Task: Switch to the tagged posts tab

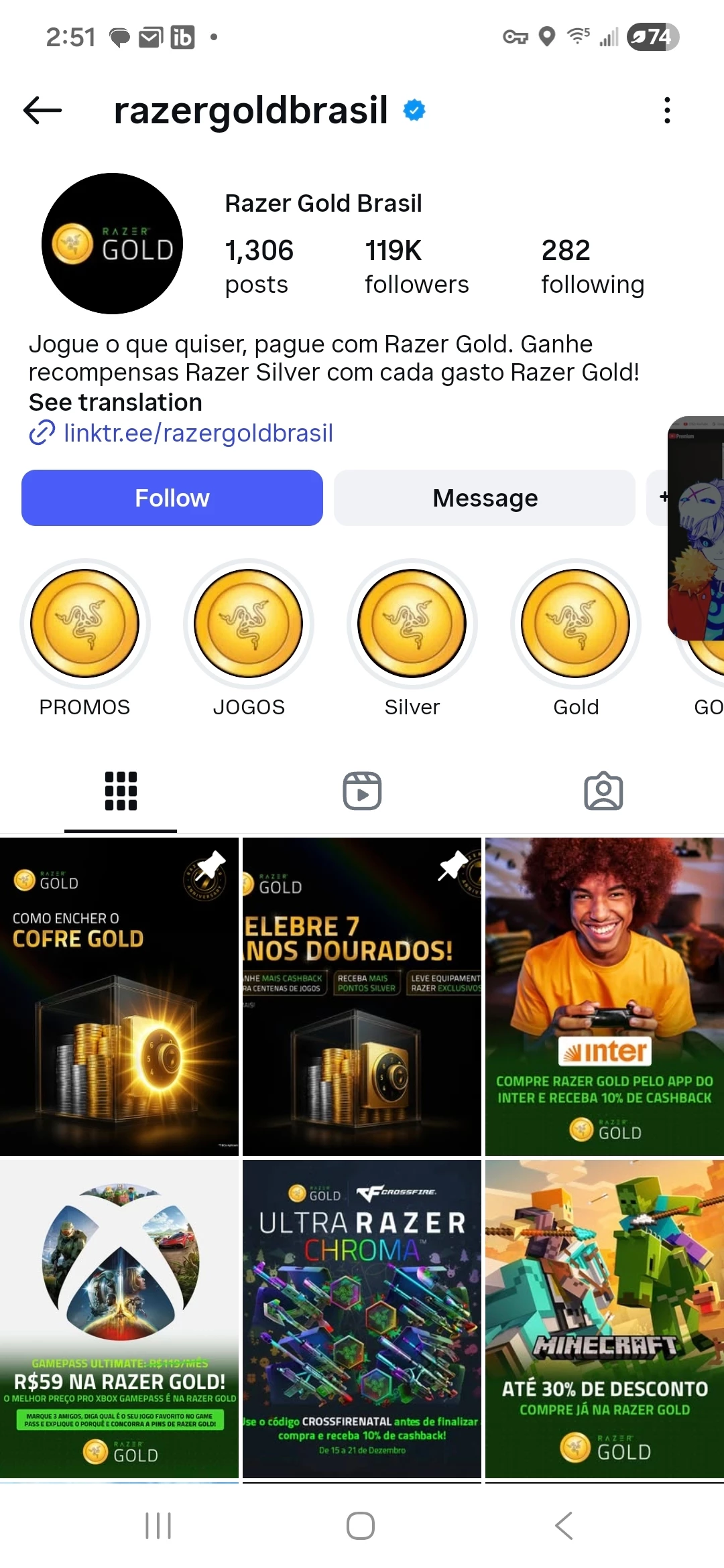Action: pyautogui.click(x=603, y=791)
